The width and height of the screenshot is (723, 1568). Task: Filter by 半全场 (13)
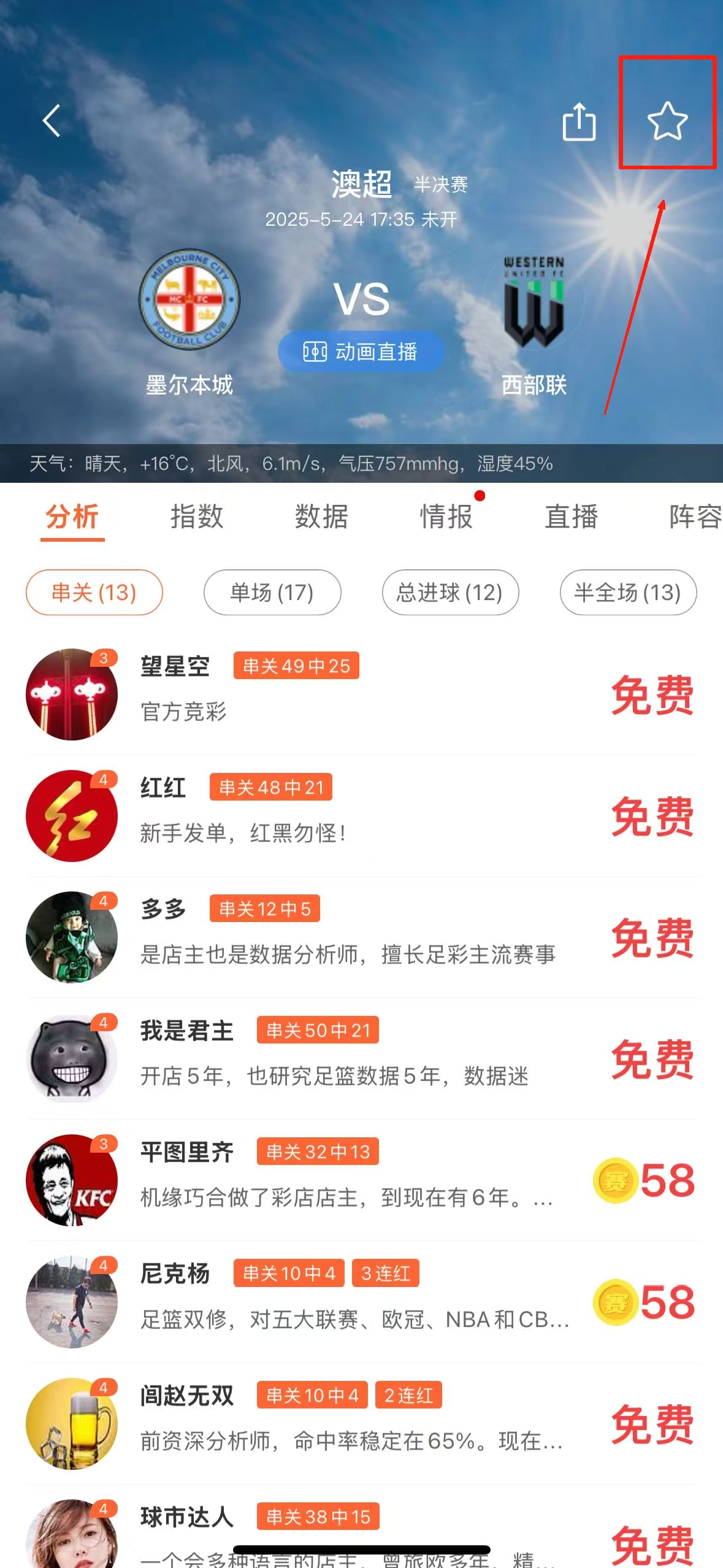coord(628,593)
